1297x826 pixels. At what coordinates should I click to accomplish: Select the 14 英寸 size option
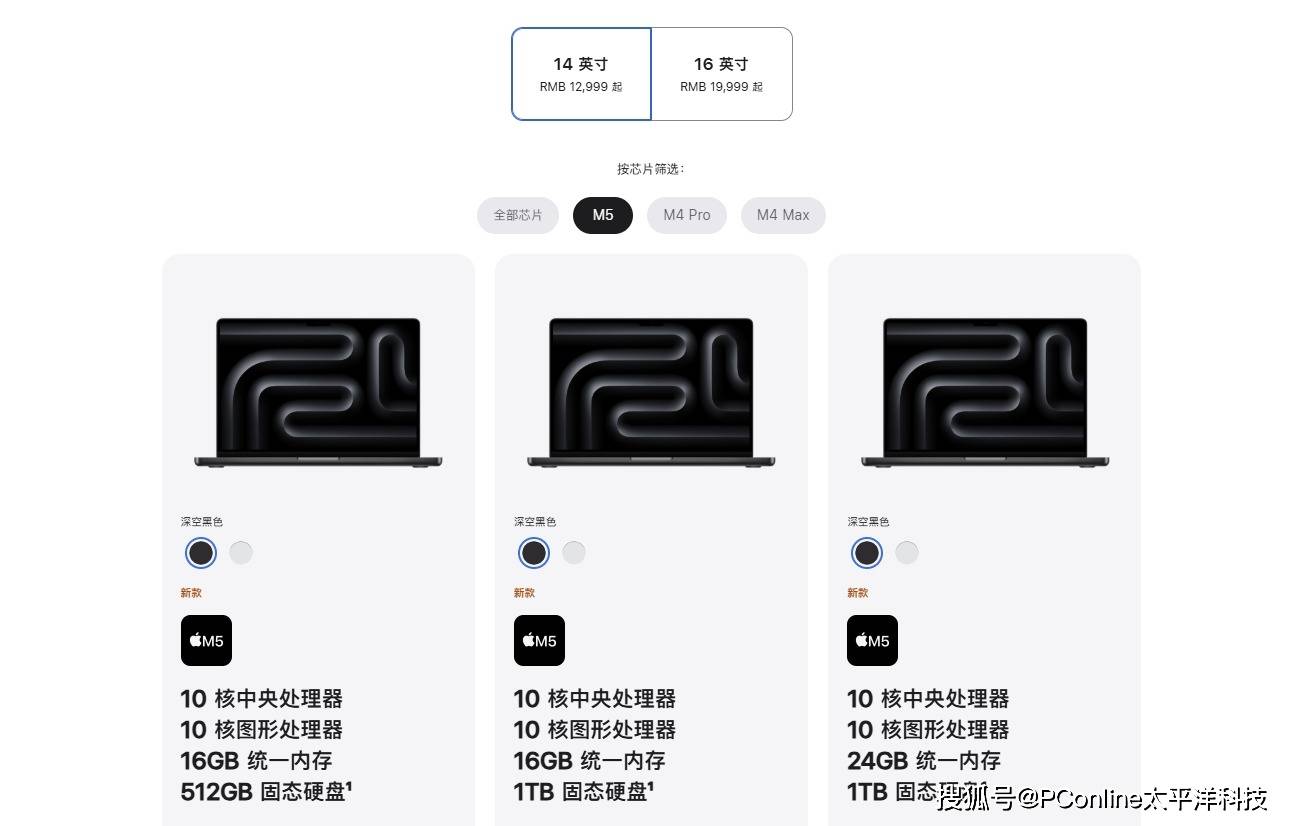point(581,74)
